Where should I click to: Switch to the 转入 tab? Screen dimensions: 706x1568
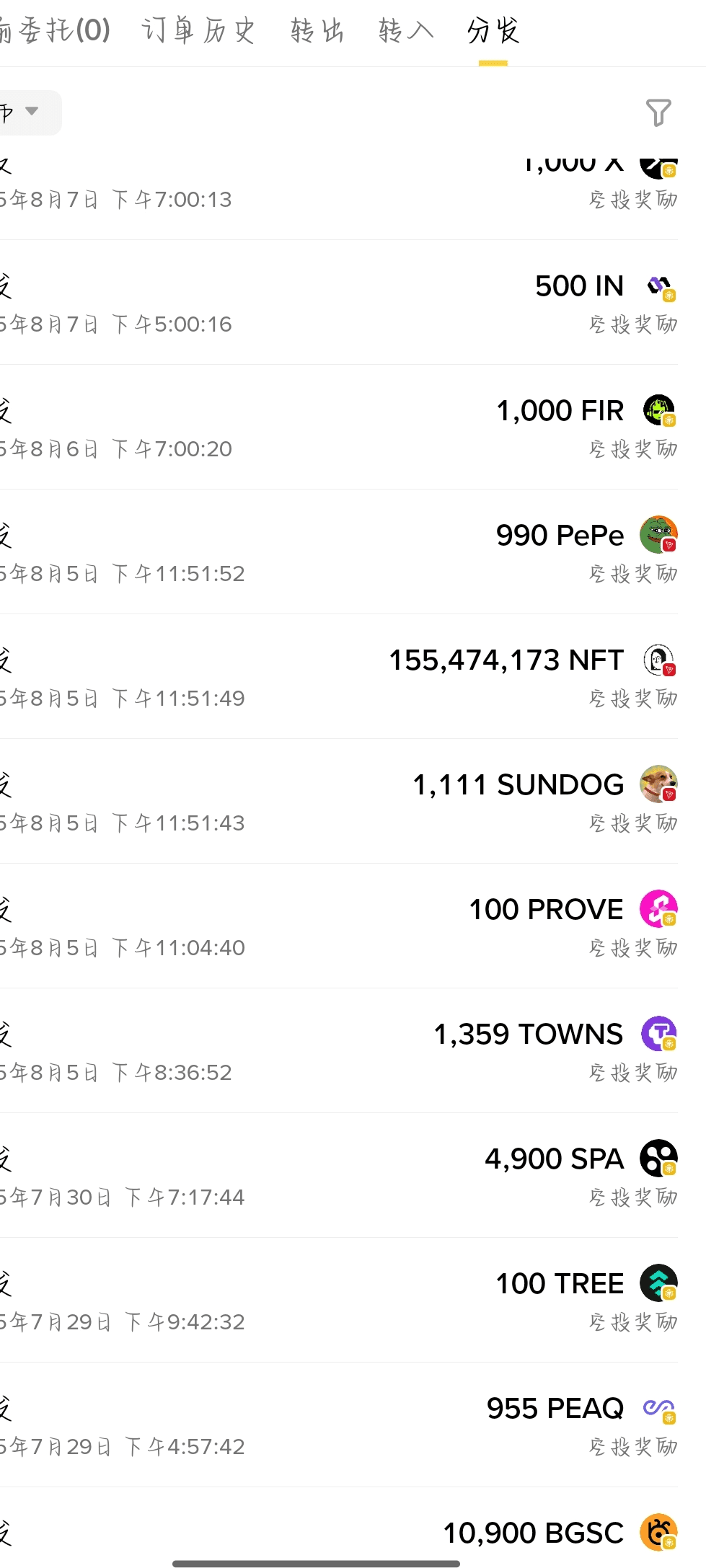tap(406, 31)
